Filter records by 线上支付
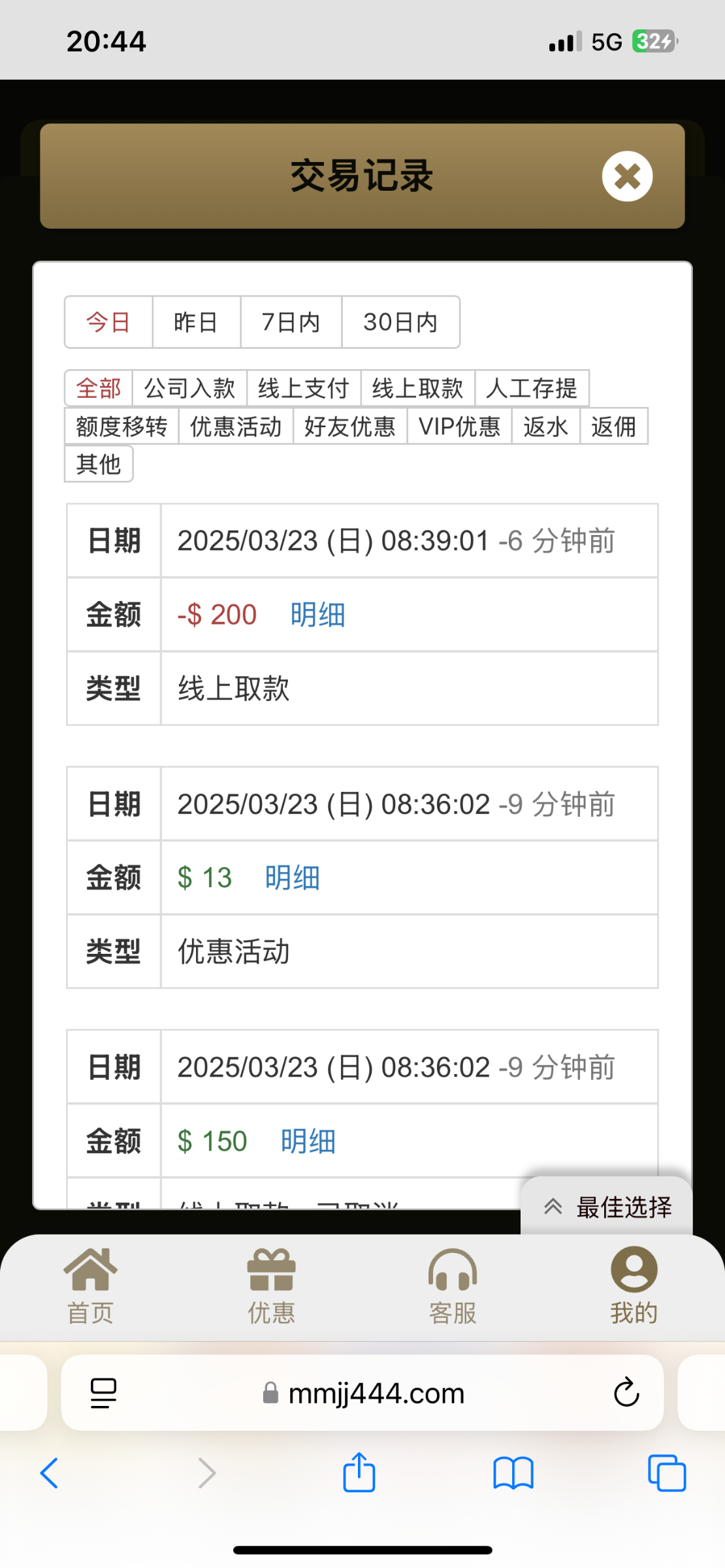Viewport: 725px width, 1568px height. (304, 388)
